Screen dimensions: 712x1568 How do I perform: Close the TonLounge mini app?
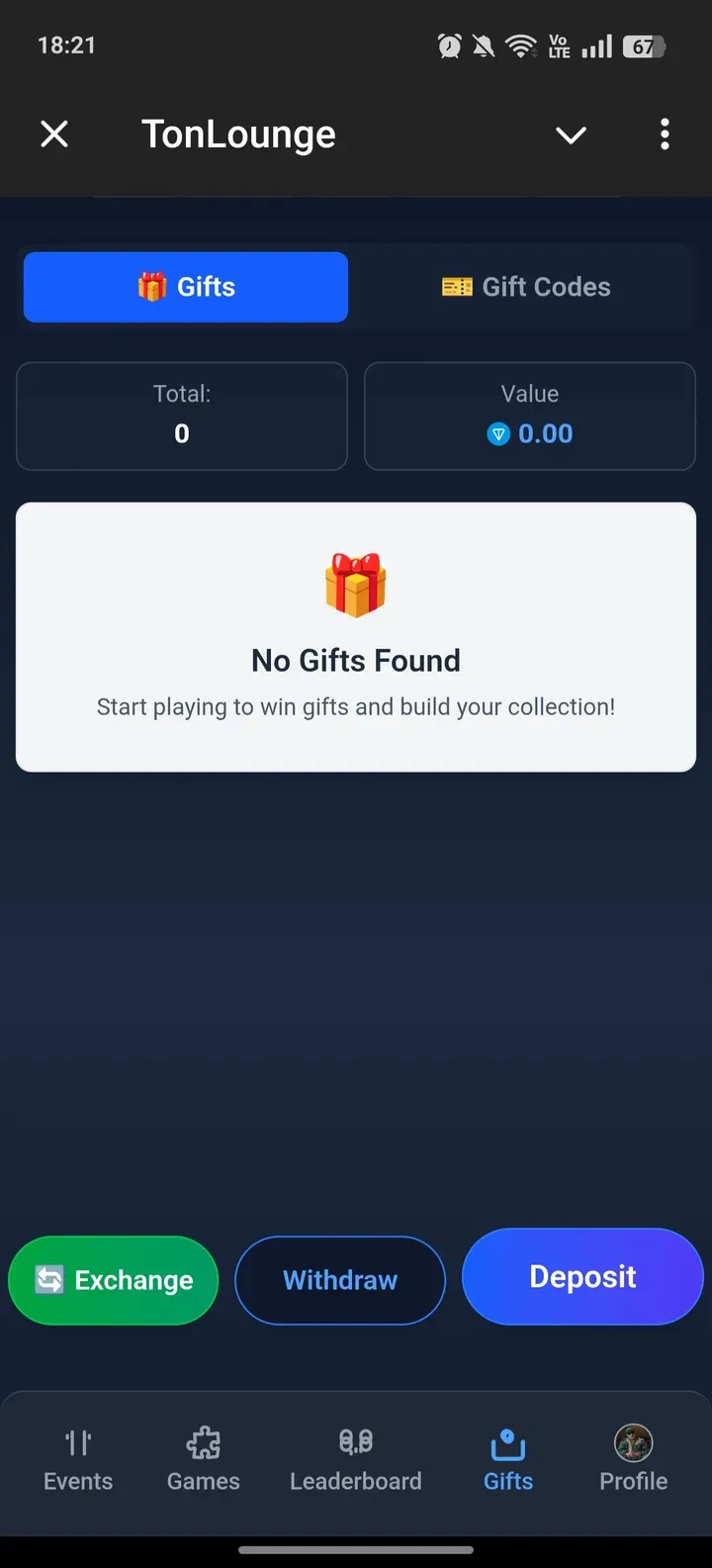(x=54, y=134)
